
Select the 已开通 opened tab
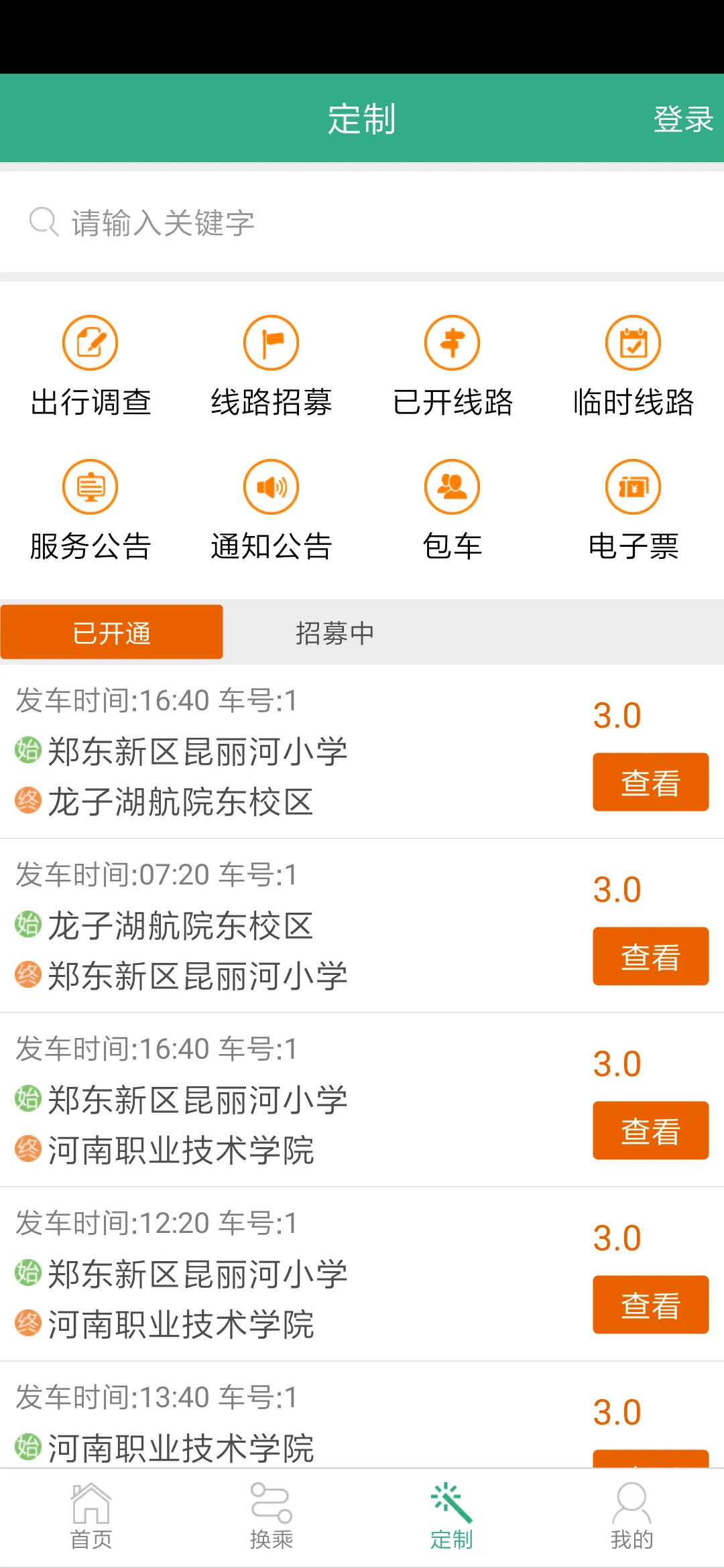click(111, 631)
